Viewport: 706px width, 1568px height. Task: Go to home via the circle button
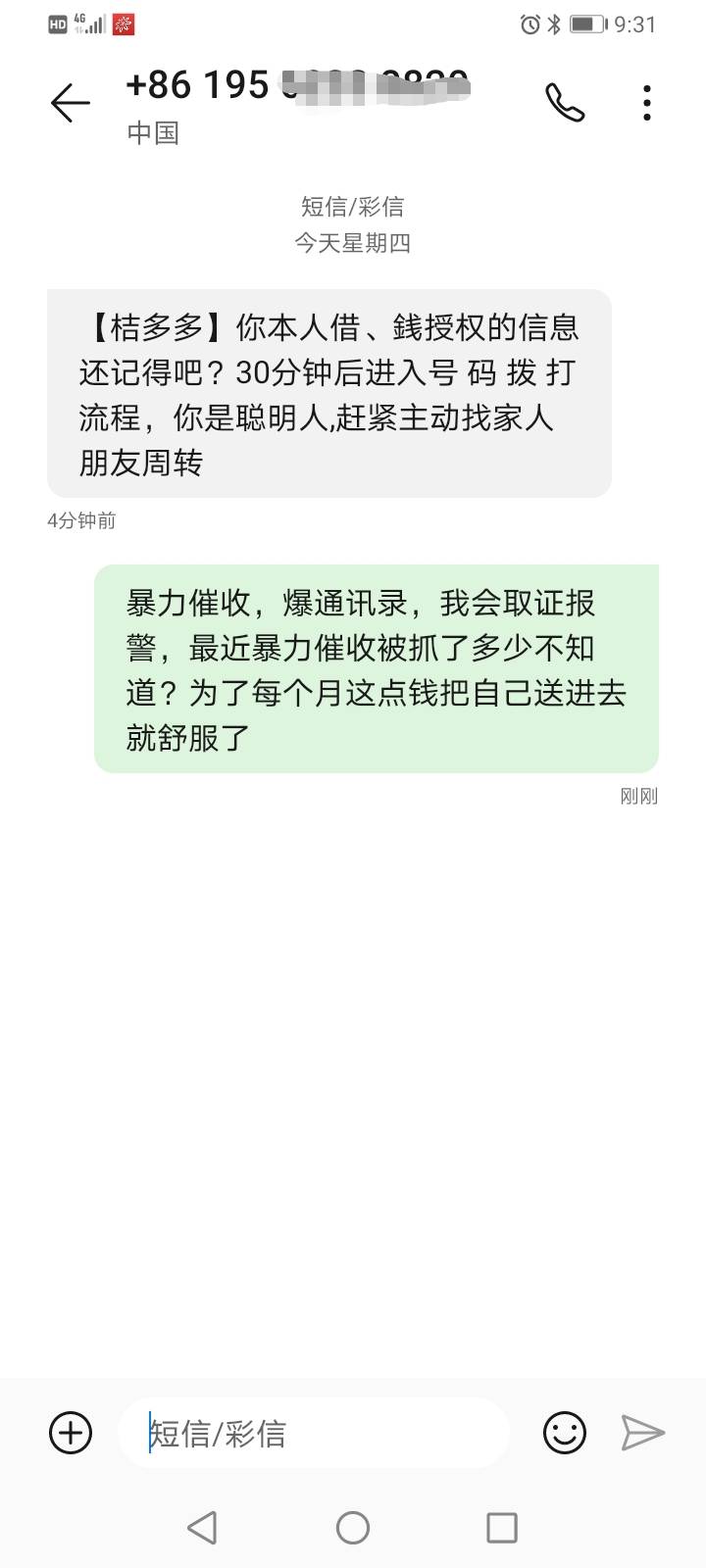coord(353,1528)
